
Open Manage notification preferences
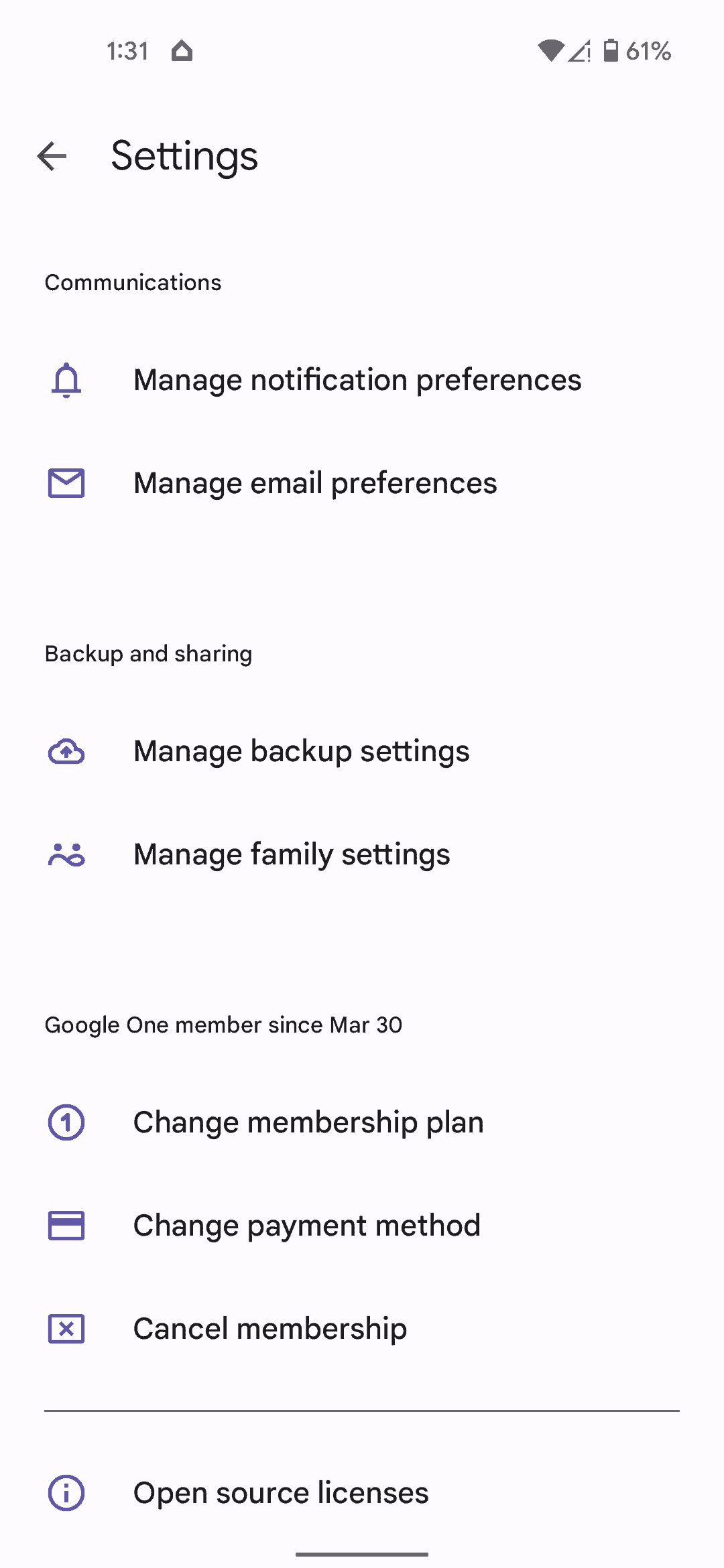point(362,380)
